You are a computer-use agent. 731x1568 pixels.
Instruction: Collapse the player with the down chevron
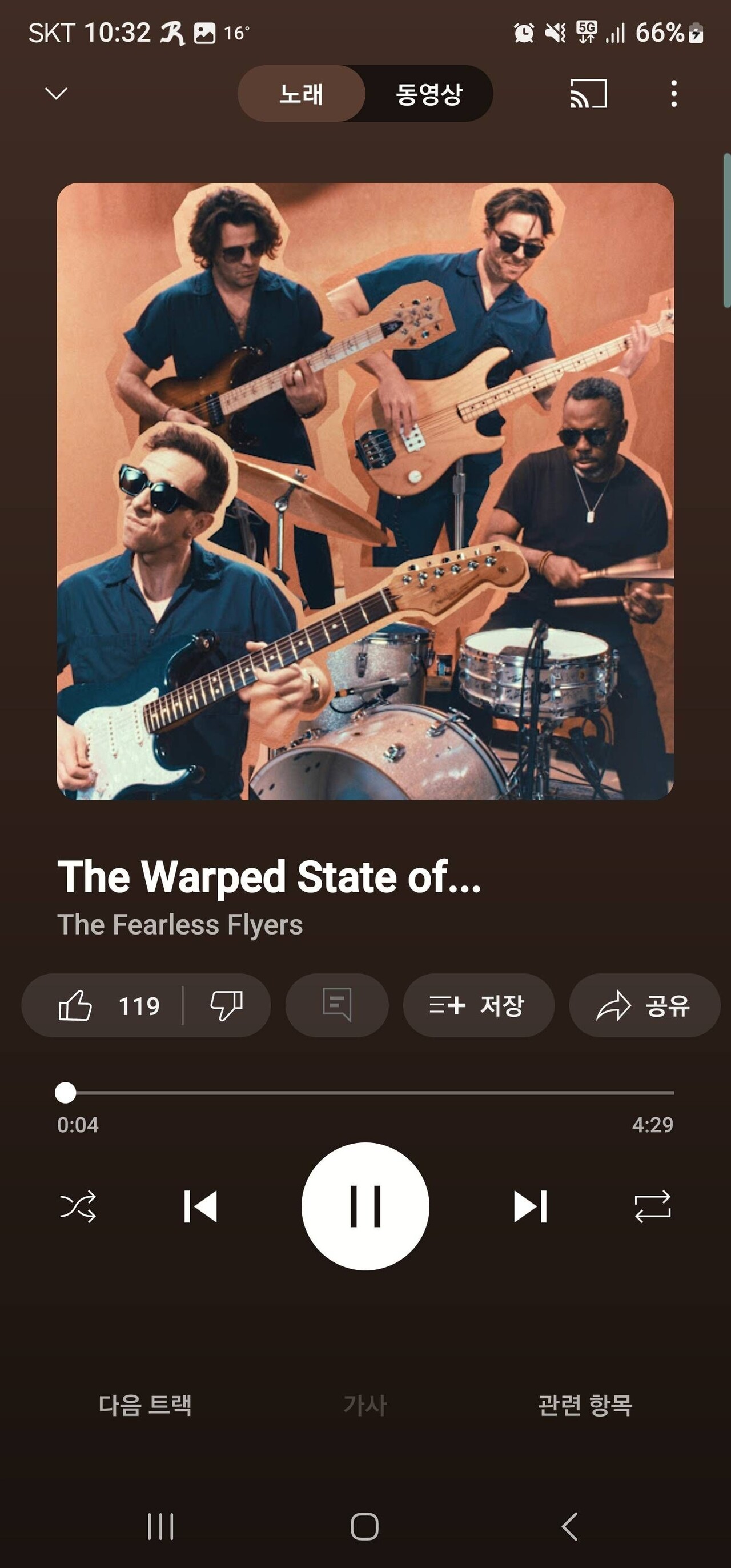click(56, 93)
